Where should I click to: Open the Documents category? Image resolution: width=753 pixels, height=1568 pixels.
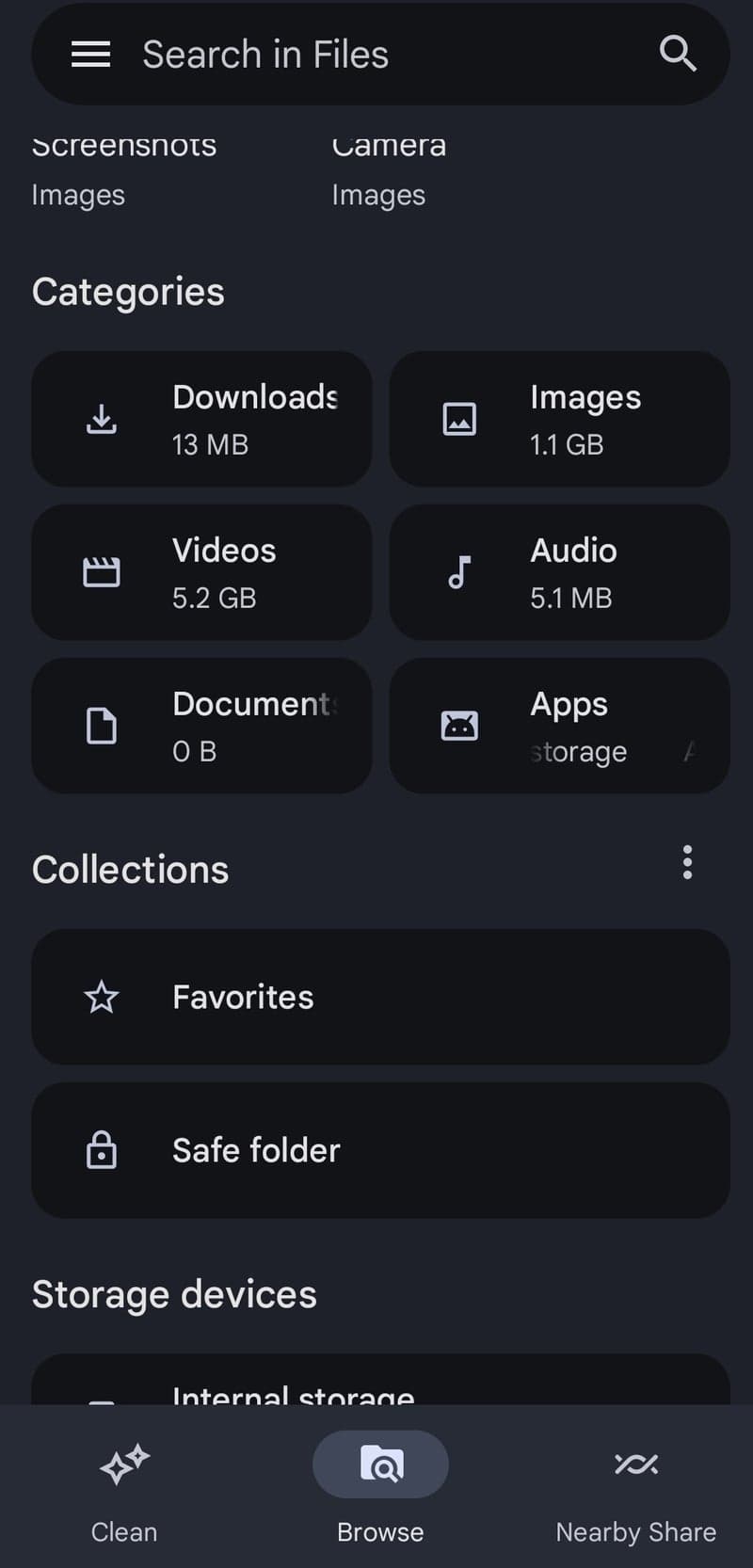click(x=201, y=726)
